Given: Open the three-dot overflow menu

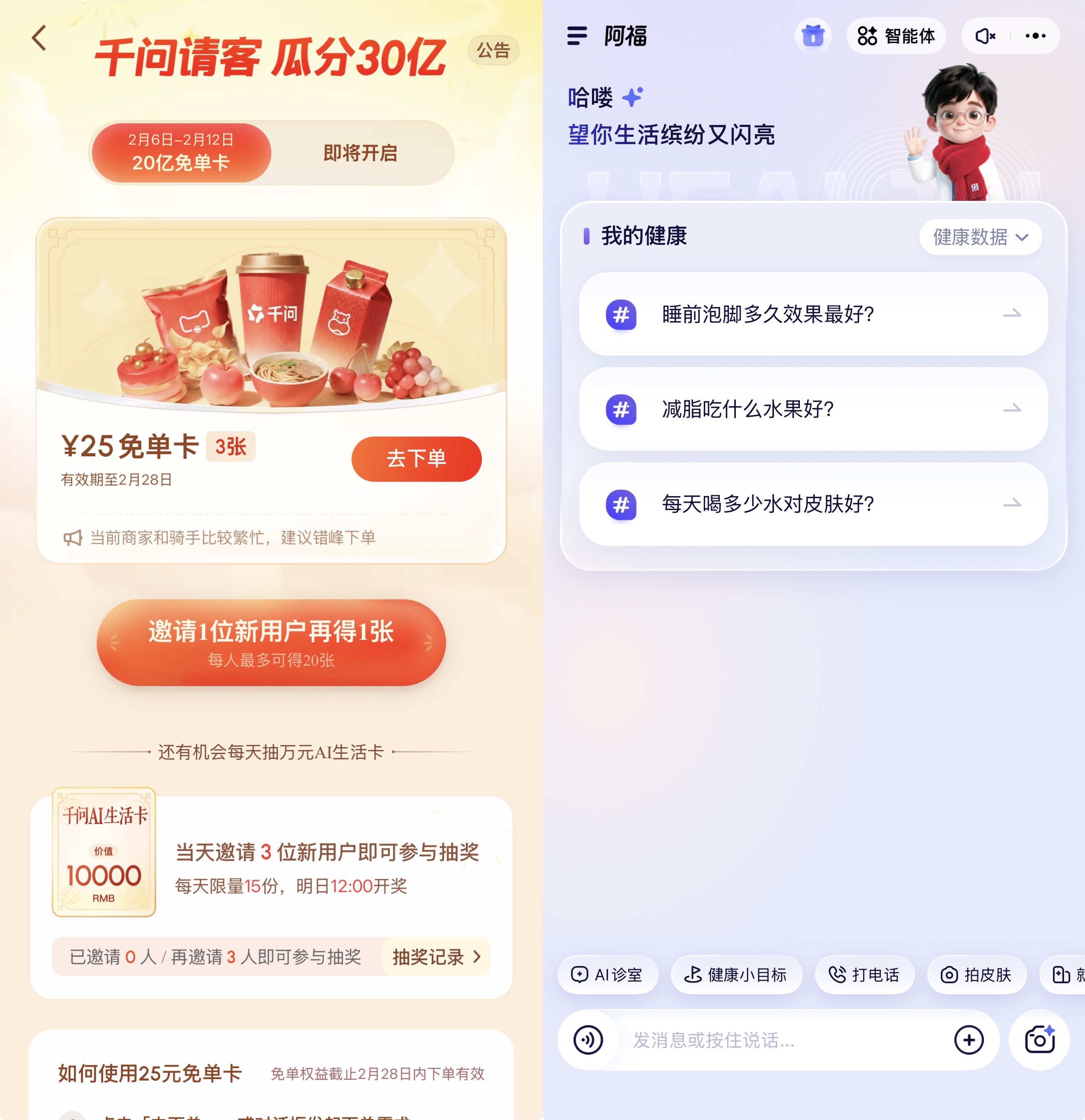Looking at the screenshot, I should coord(1035,36).
